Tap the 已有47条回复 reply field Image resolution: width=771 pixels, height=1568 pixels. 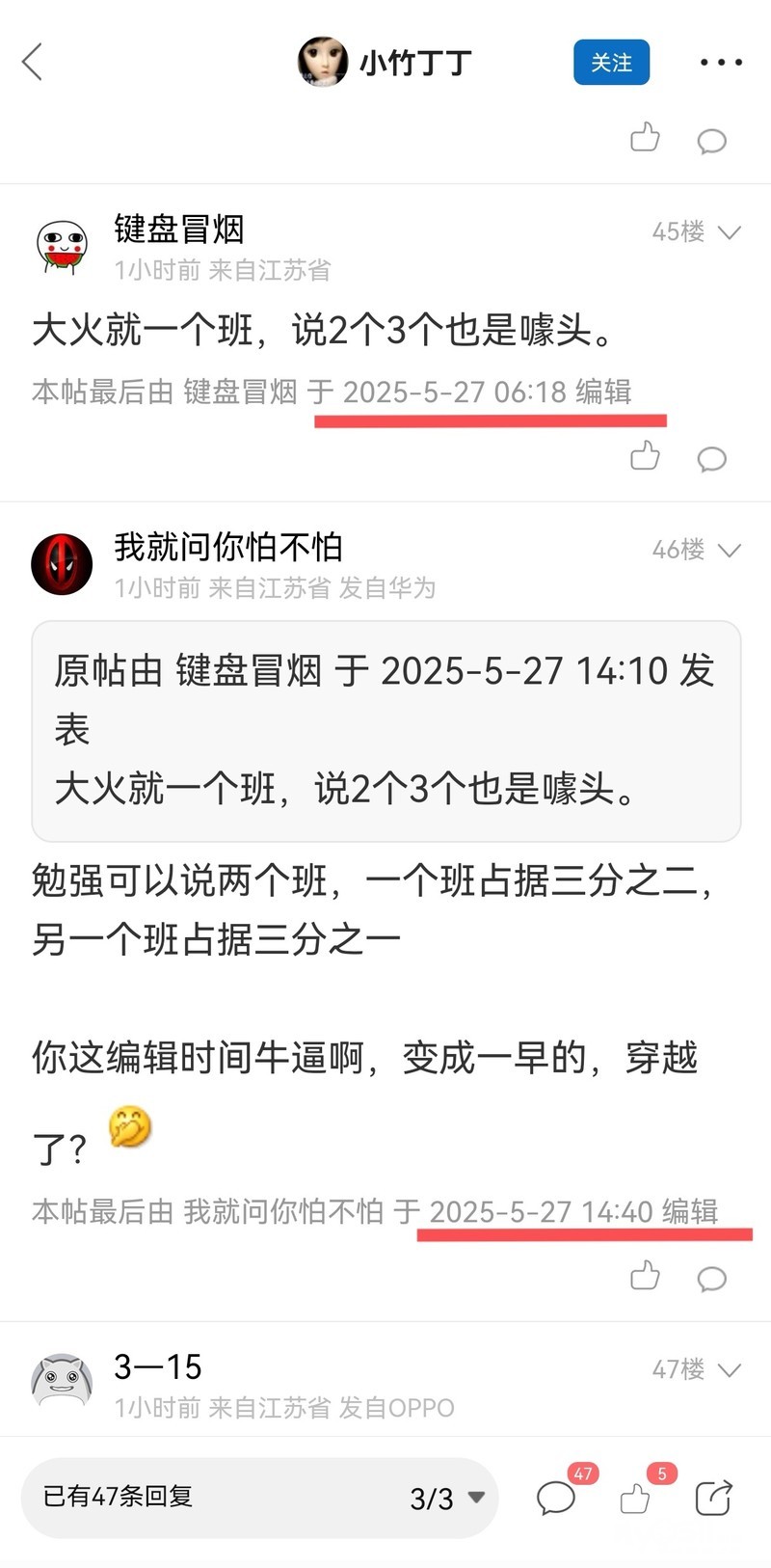[x=193, y=1497]
